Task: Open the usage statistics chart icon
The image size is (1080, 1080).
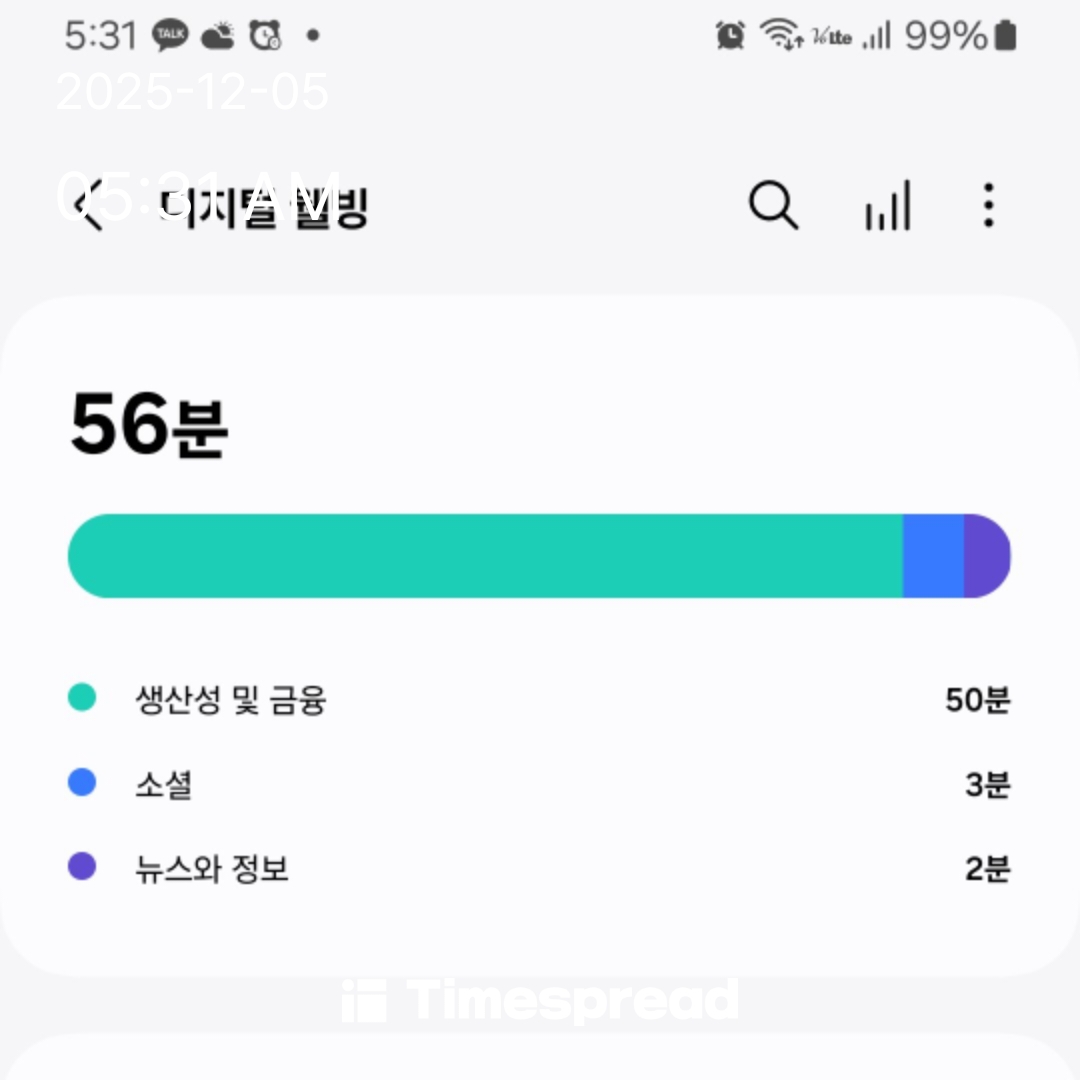Action: click(888, 206)
